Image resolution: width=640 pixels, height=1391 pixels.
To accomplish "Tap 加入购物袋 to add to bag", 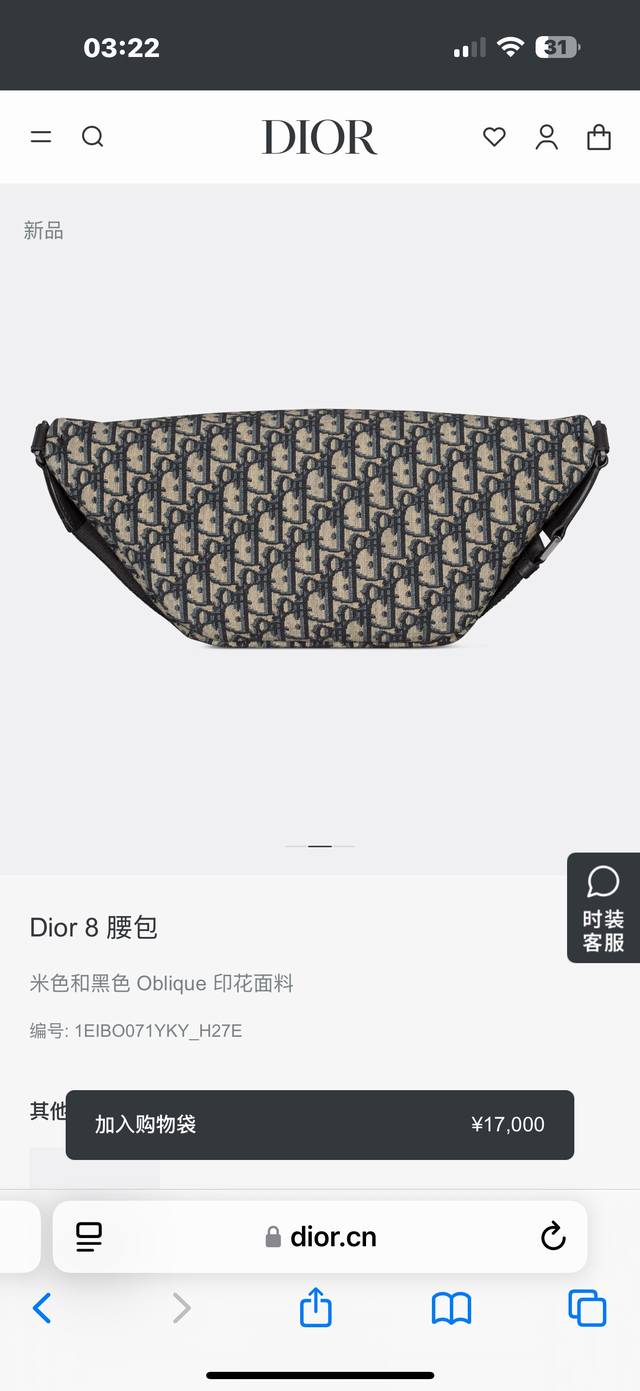I will coord(320,1124).
